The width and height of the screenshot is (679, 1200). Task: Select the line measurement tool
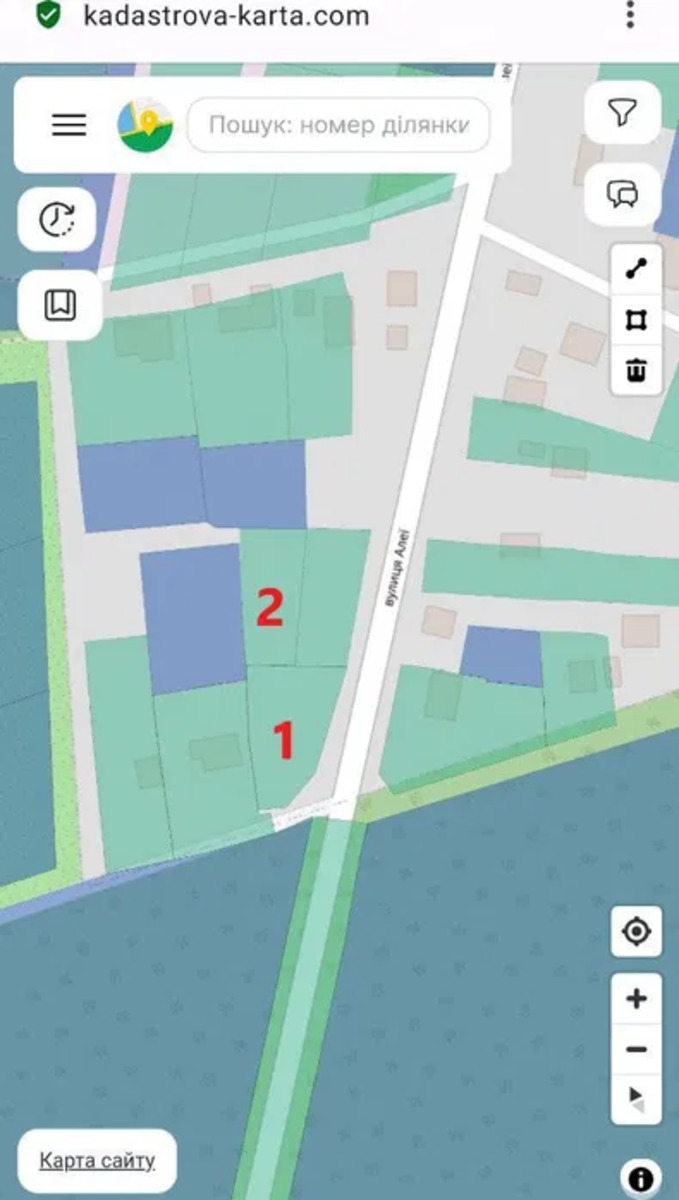[x=635, y=269]
